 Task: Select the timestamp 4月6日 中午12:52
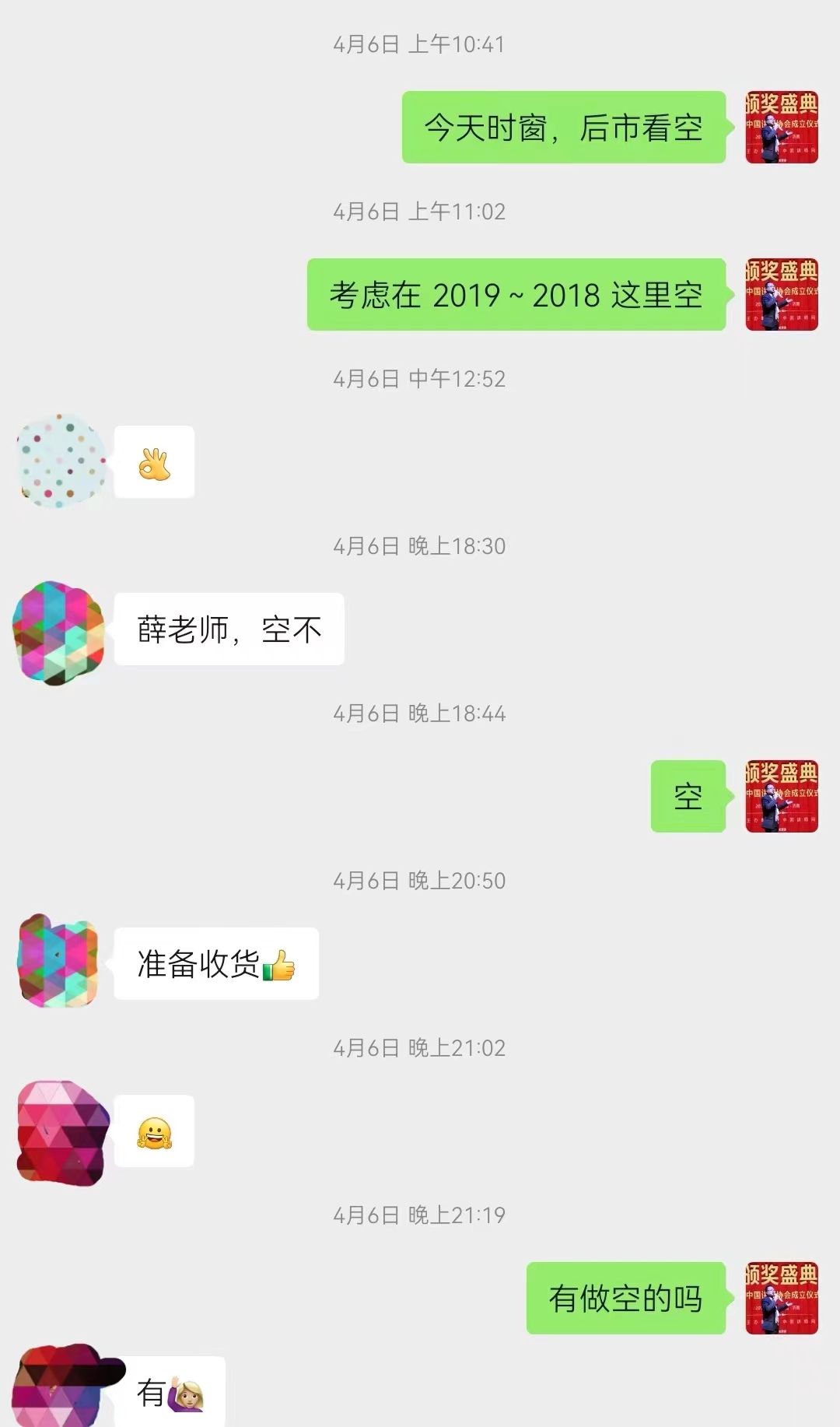click(x=420, y=379)
